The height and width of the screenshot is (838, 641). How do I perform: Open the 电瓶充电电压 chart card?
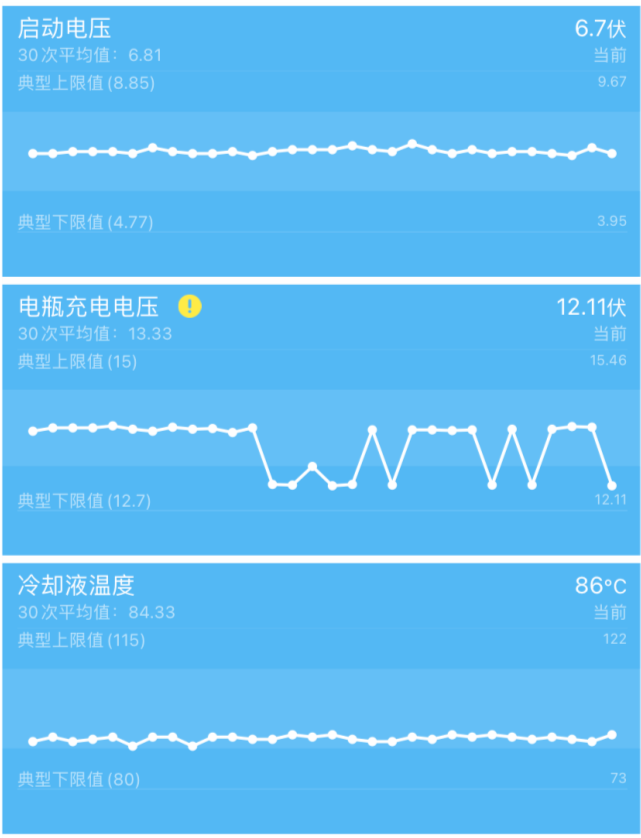click(x=320, y=420)
